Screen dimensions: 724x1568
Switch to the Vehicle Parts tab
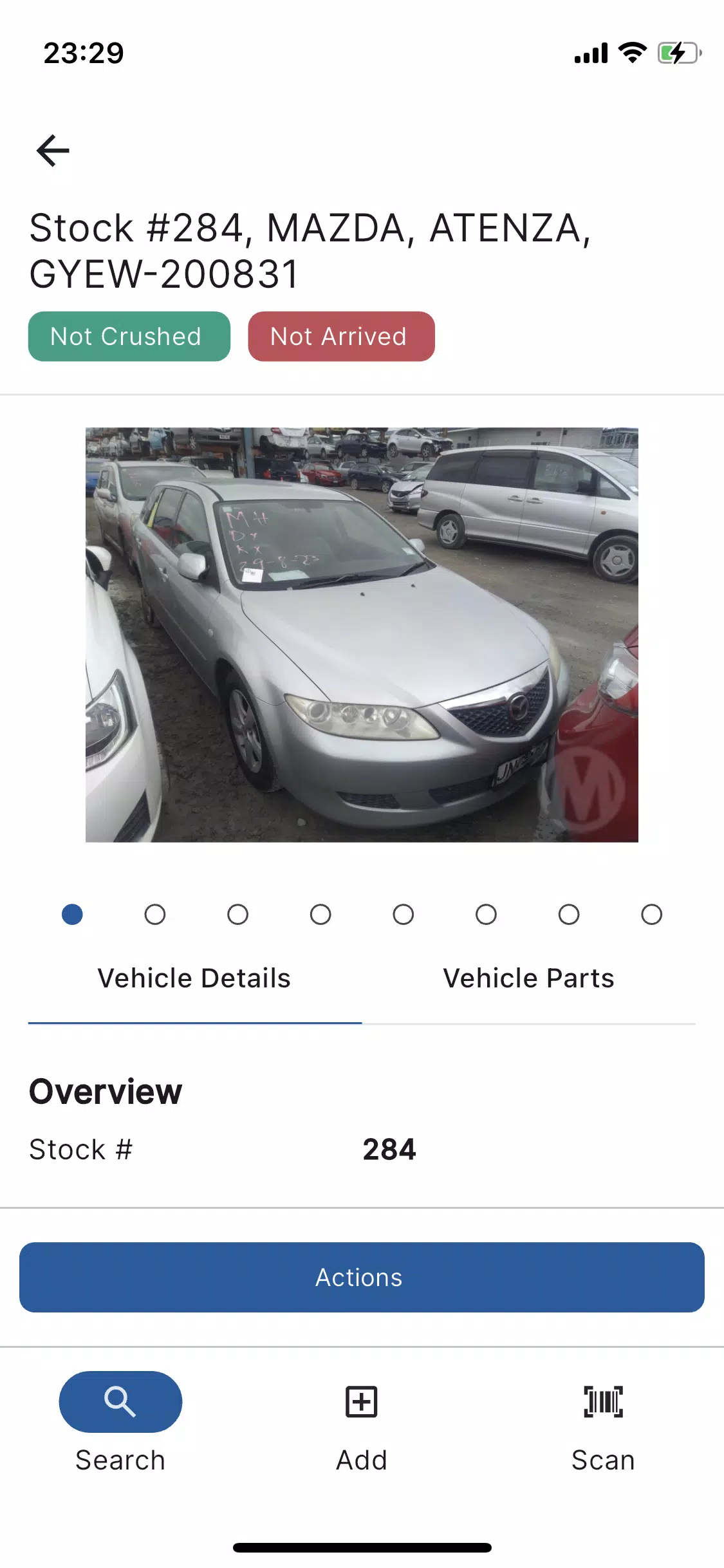pos(528,978)
